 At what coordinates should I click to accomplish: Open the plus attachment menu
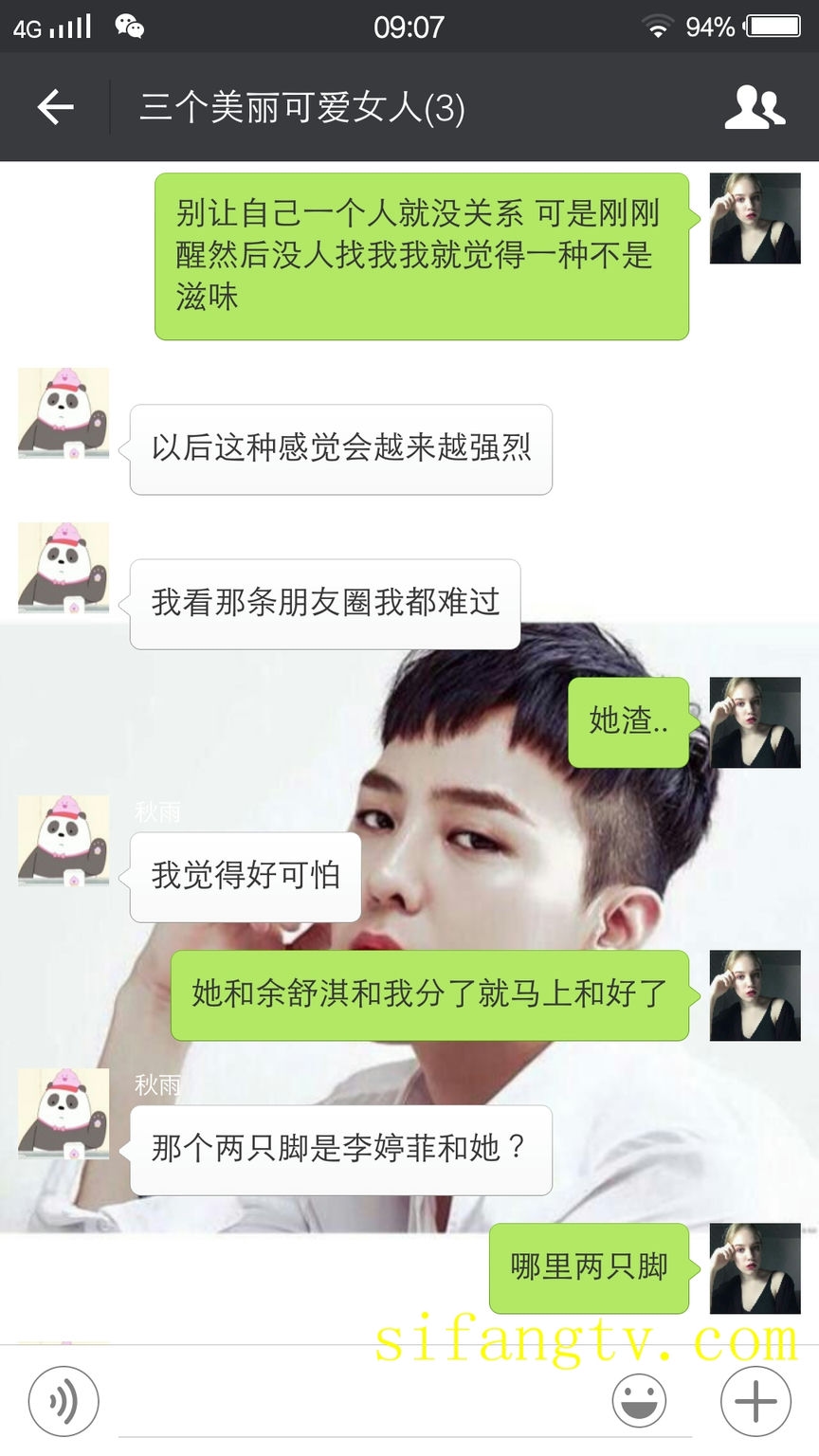755,1400
